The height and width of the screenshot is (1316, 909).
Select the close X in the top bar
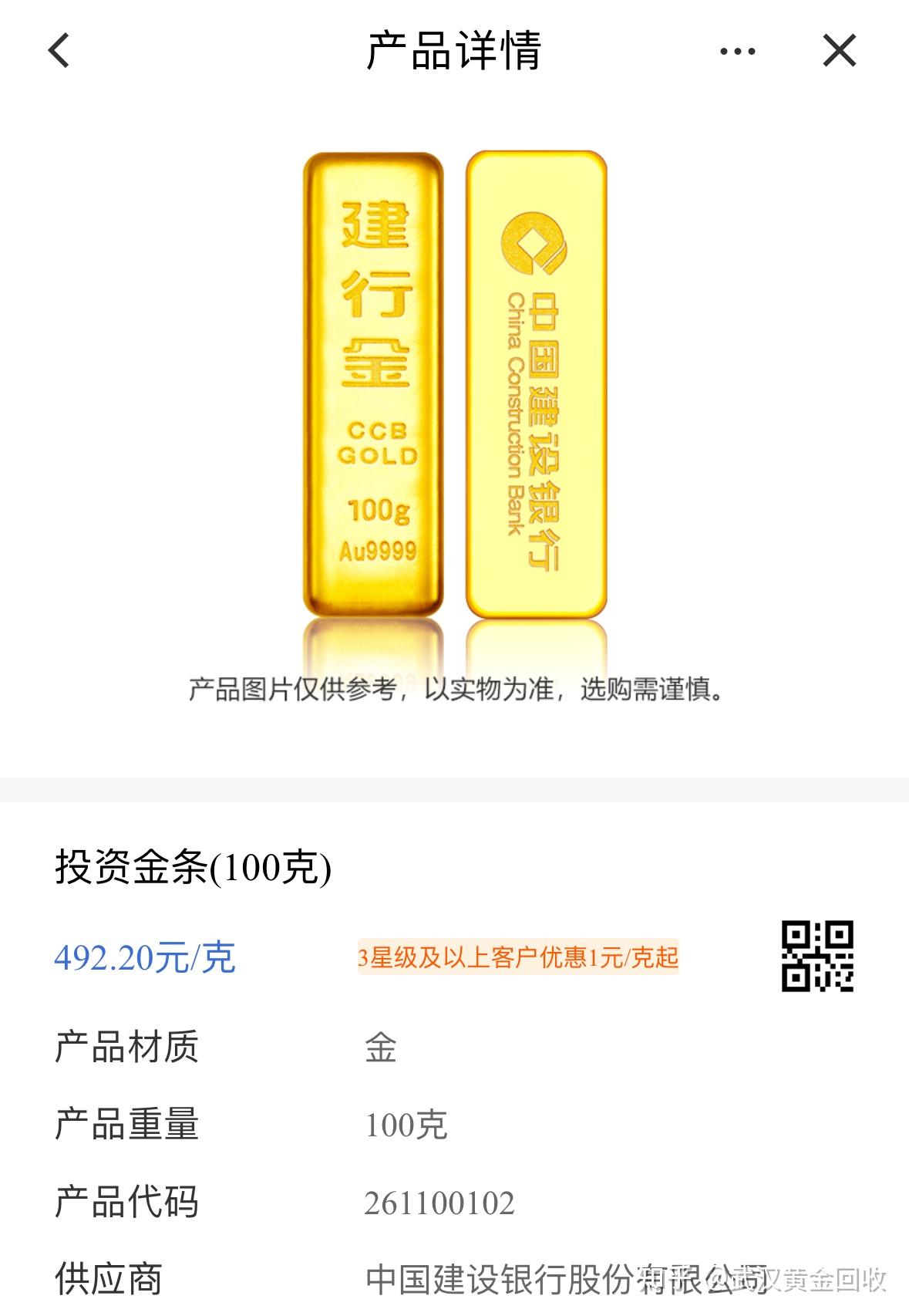click(x=840, y=51)
